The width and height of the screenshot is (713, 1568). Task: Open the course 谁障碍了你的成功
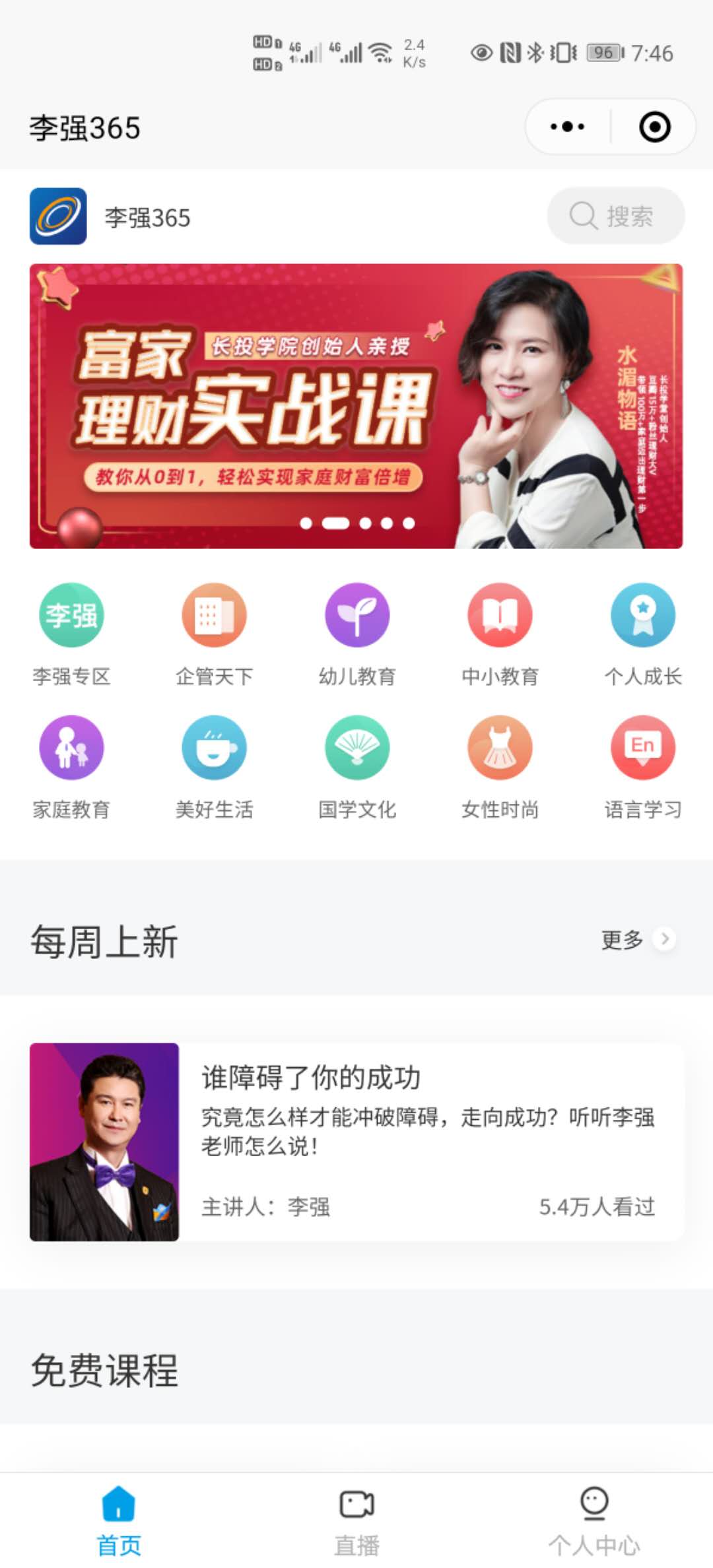click(x=356, y=1142)
